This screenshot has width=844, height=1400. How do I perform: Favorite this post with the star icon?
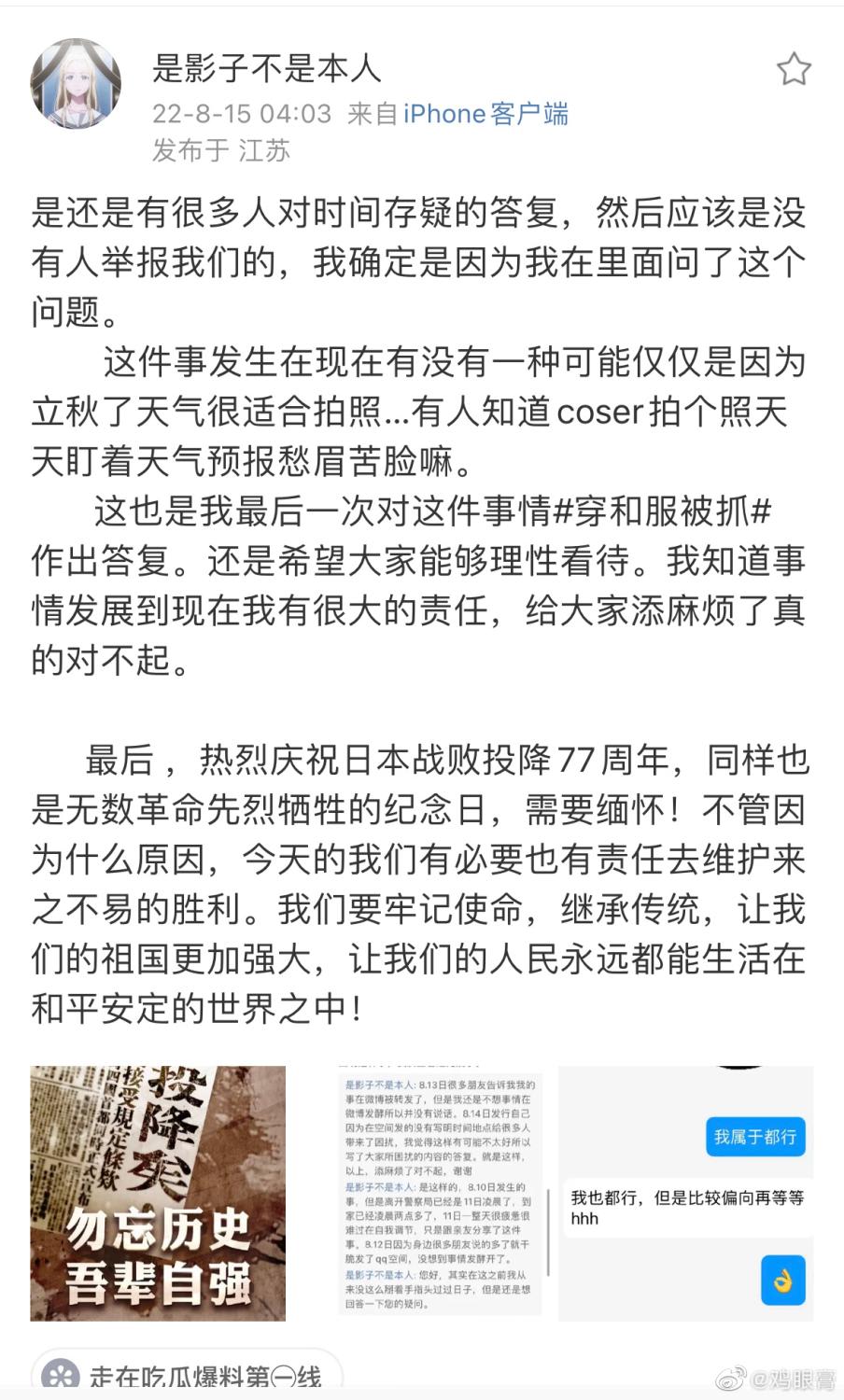click(x=794, y=69)
